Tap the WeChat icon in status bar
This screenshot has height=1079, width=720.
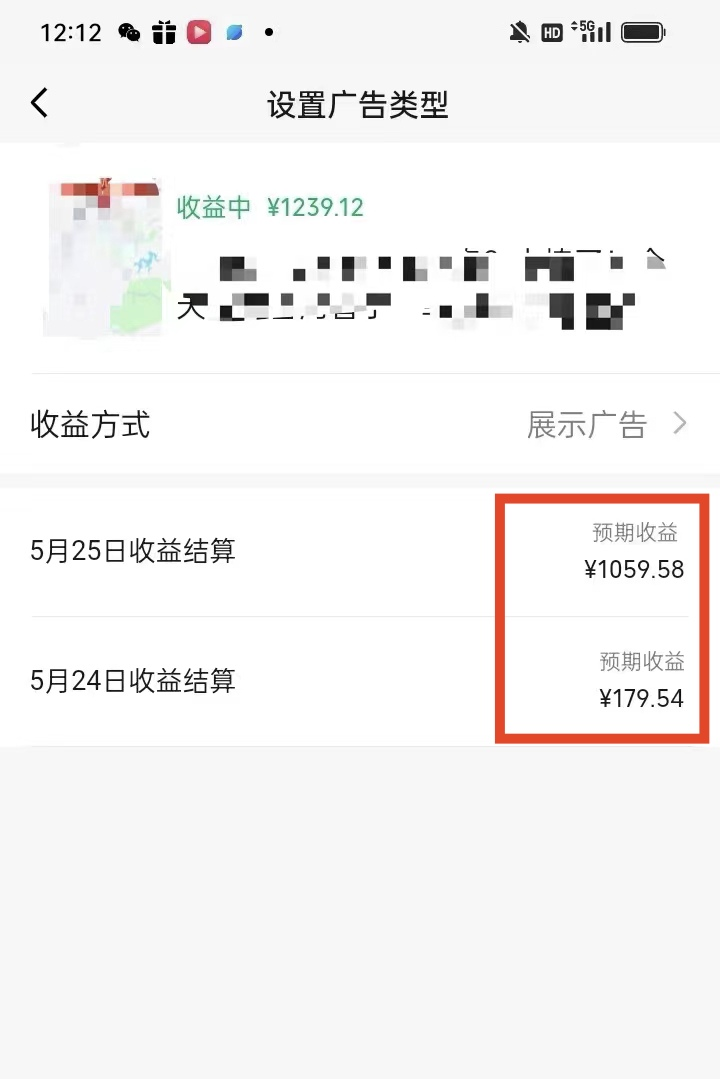click(x=129, y=31)
